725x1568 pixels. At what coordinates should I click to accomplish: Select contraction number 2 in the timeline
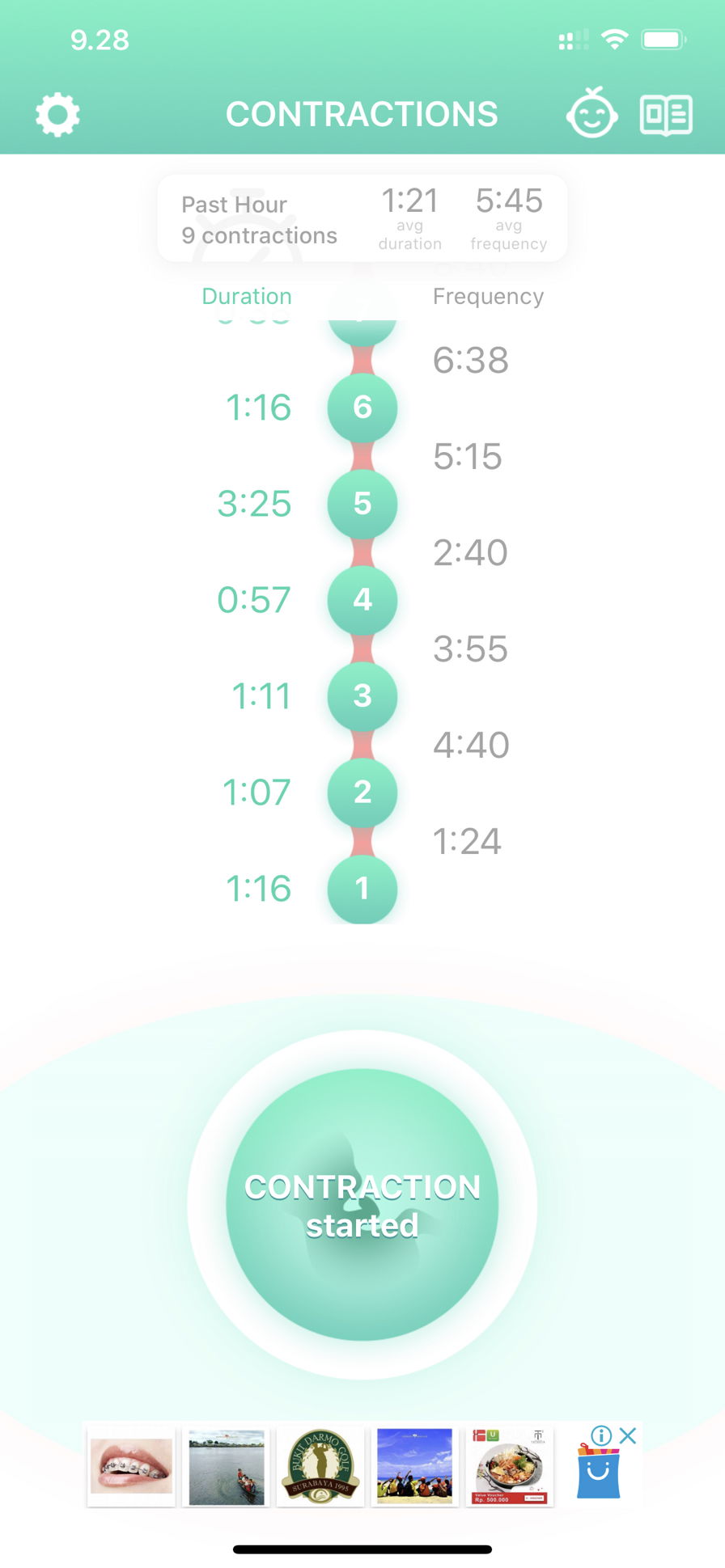[362, 792]
